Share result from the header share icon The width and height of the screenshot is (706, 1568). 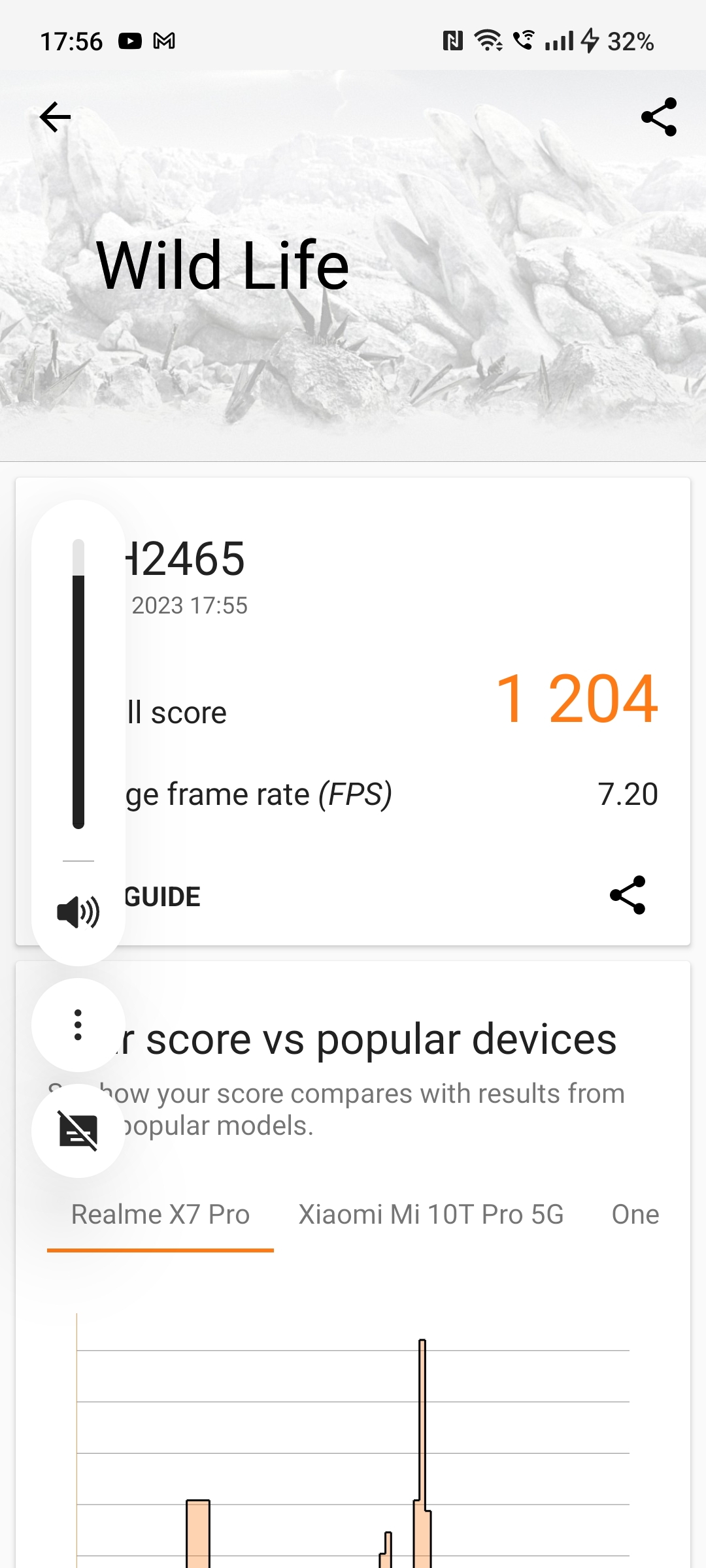pos(659,118)
